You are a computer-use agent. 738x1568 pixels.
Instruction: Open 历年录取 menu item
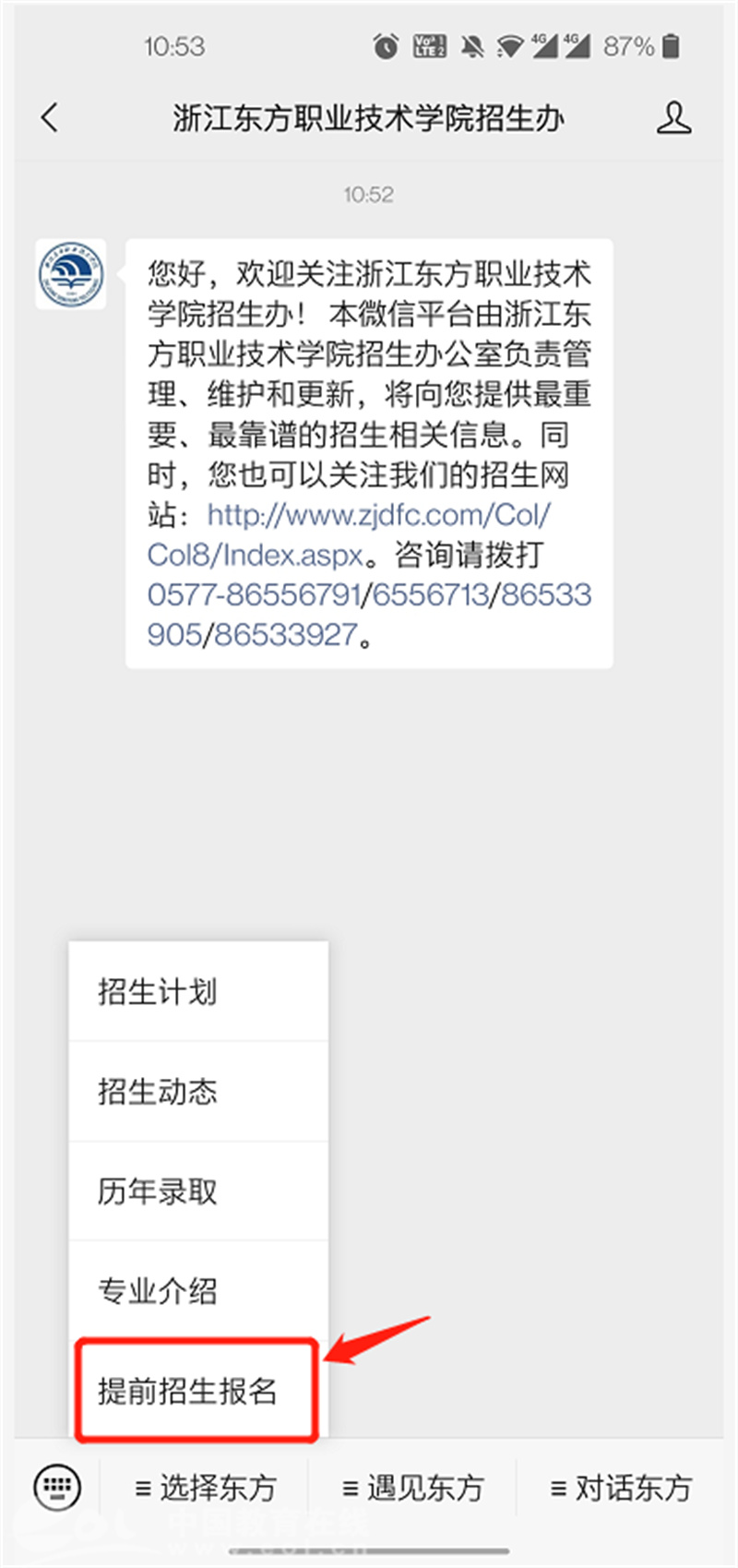tap(198, 1191)
